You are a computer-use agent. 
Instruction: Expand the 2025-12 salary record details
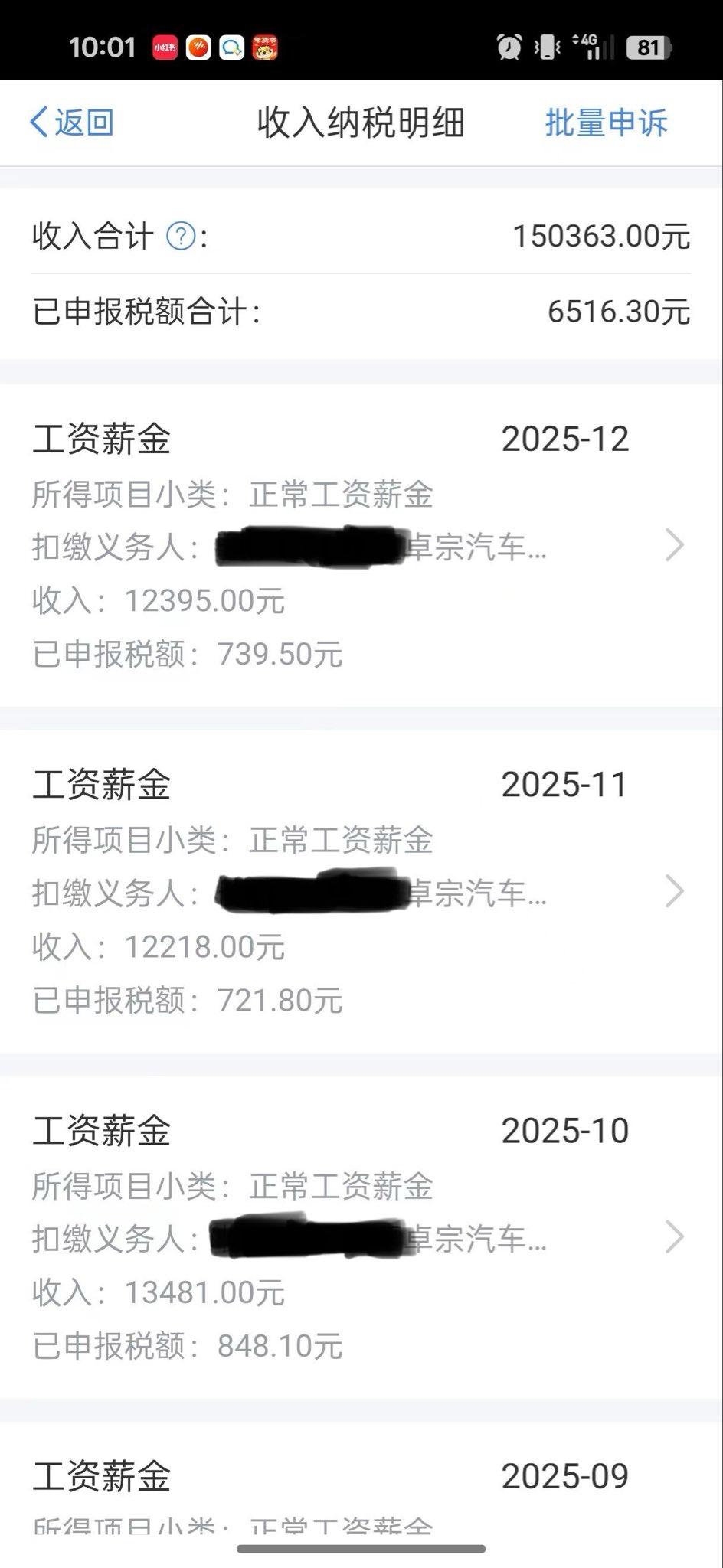(x=675, y=545)
